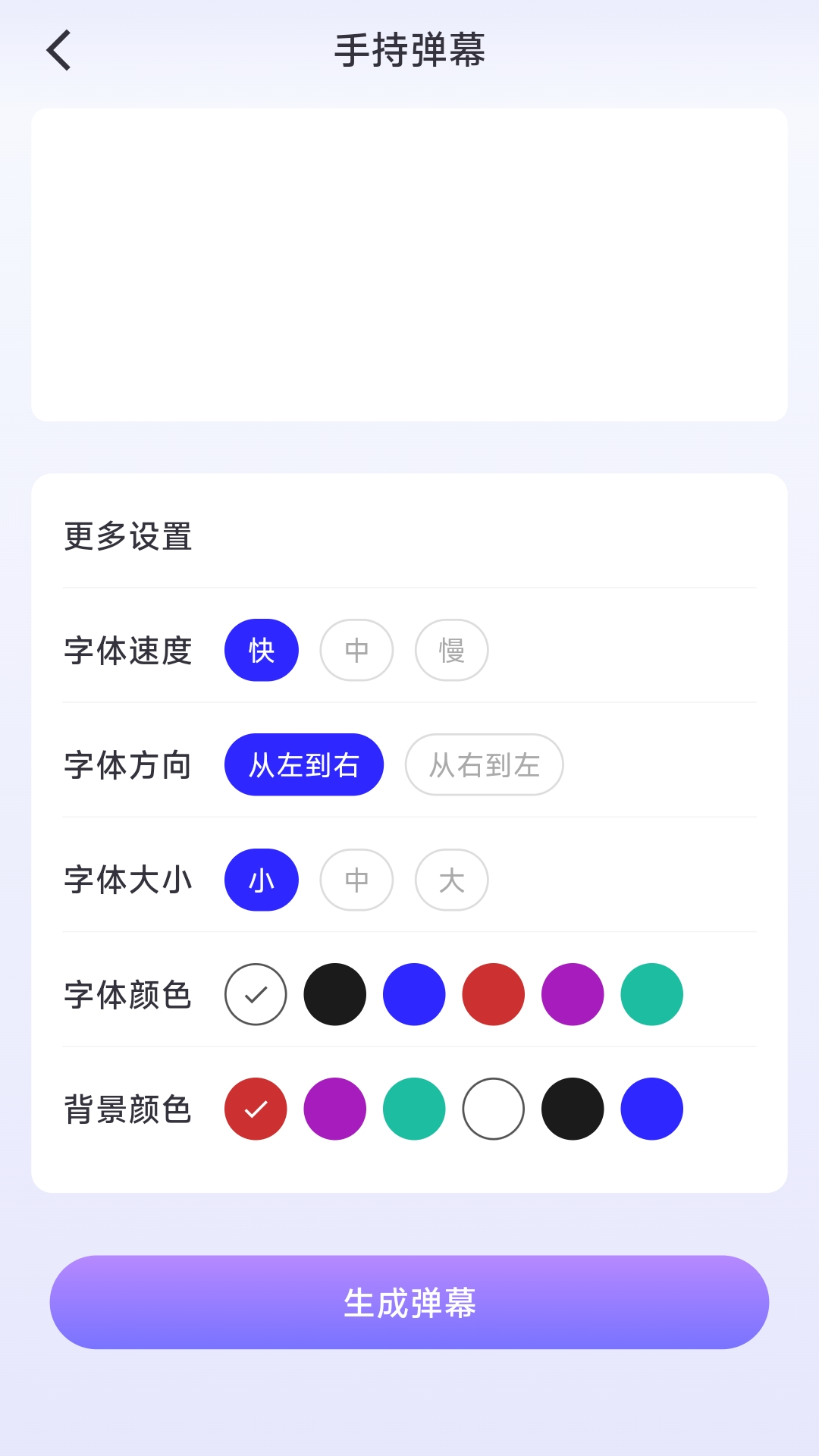Tap the 生成弹幕 button
819x1456 pixels.
(x=409, y=1302)
